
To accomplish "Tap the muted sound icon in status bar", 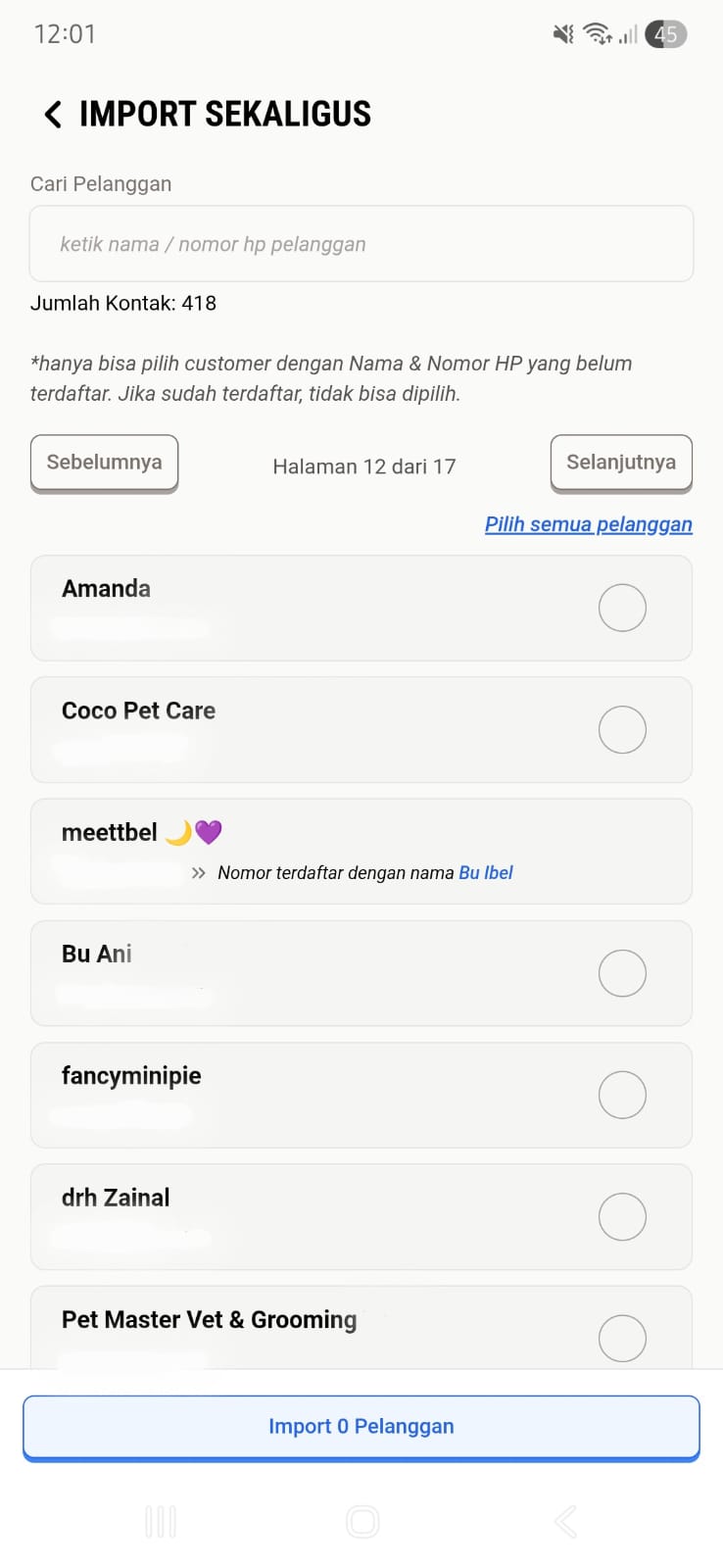I will point(561,33).
